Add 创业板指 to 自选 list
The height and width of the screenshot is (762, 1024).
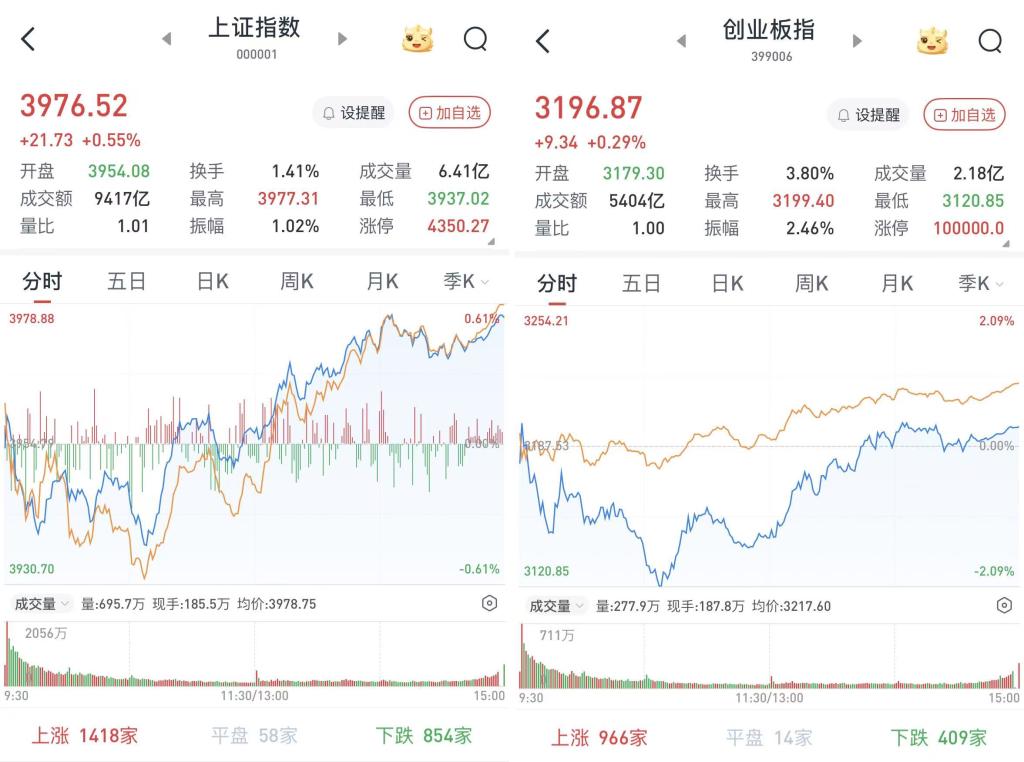pyautogui.click(x=964, y=115)
